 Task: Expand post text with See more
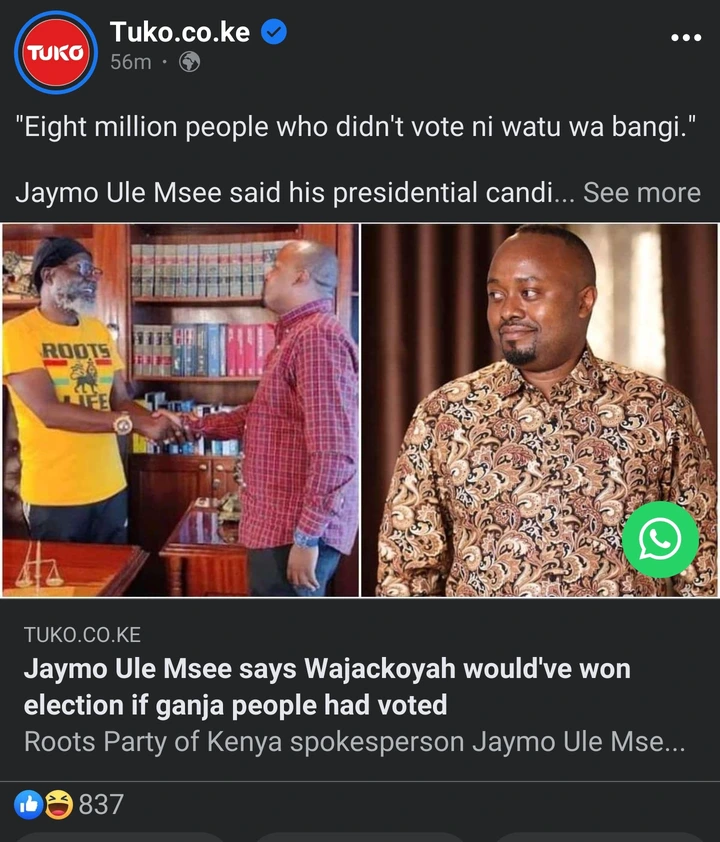coord(641,192)
